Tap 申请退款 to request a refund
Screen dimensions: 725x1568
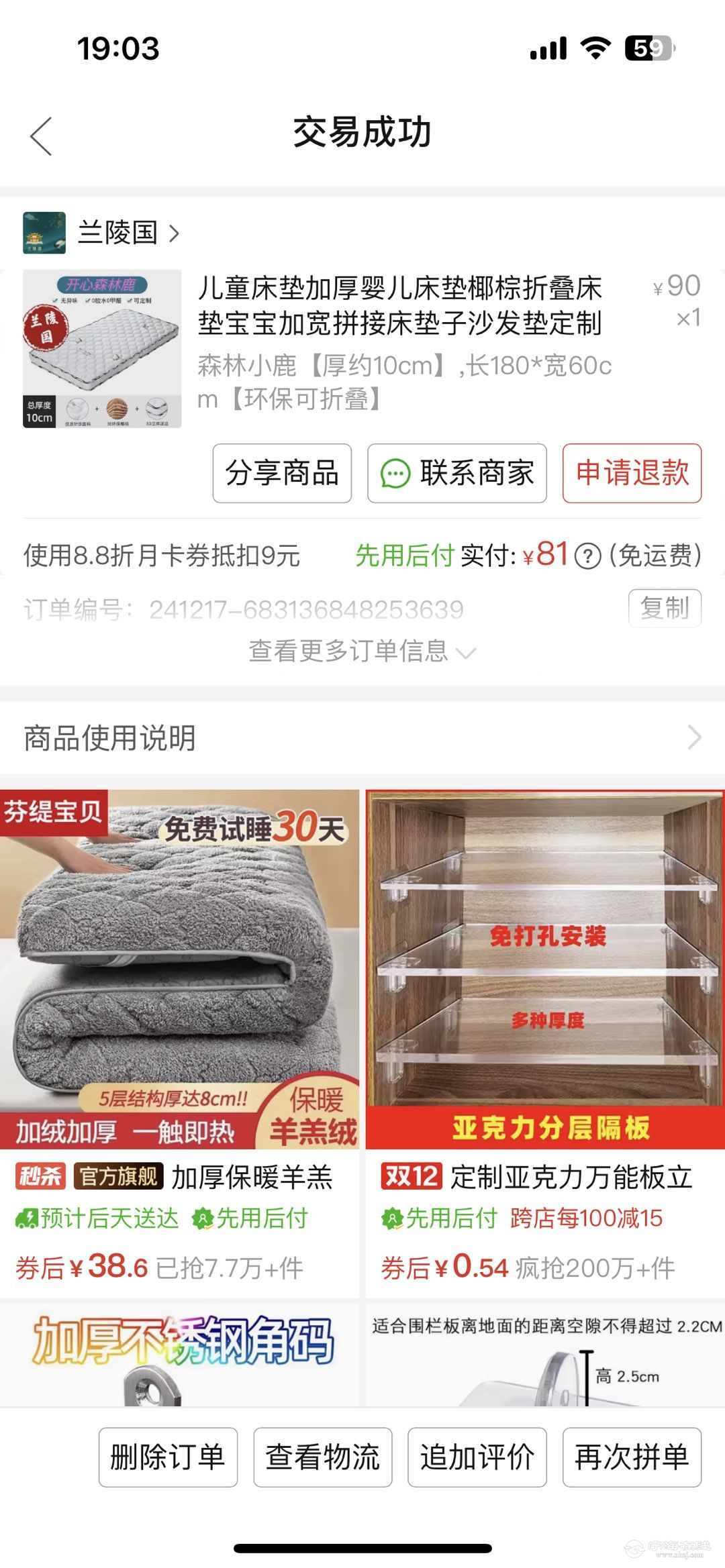point(632,473)
